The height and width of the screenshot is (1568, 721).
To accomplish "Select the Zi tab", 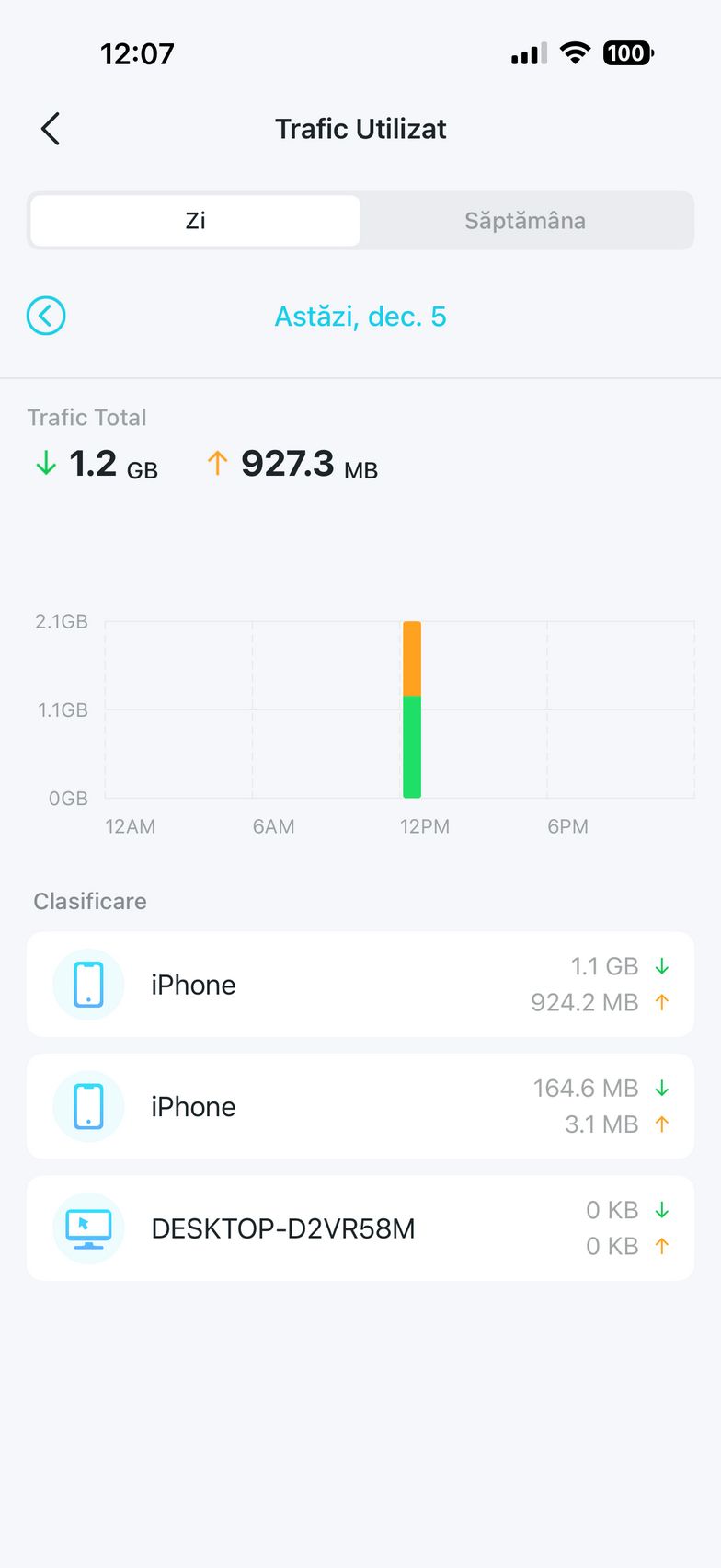I will (195, 221).
